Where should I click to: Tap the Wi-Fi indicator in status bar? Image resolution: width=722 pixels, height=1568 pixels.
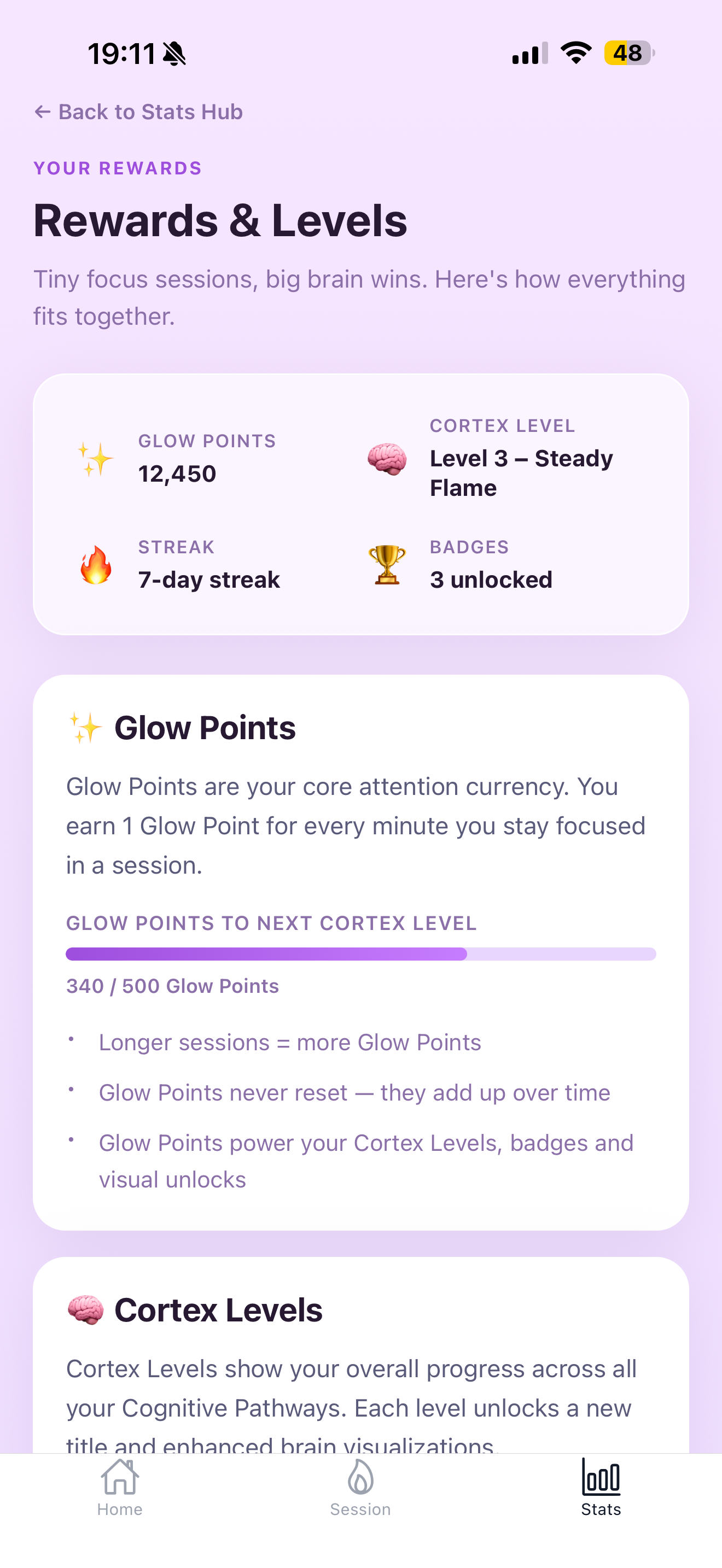pos(575,53)
